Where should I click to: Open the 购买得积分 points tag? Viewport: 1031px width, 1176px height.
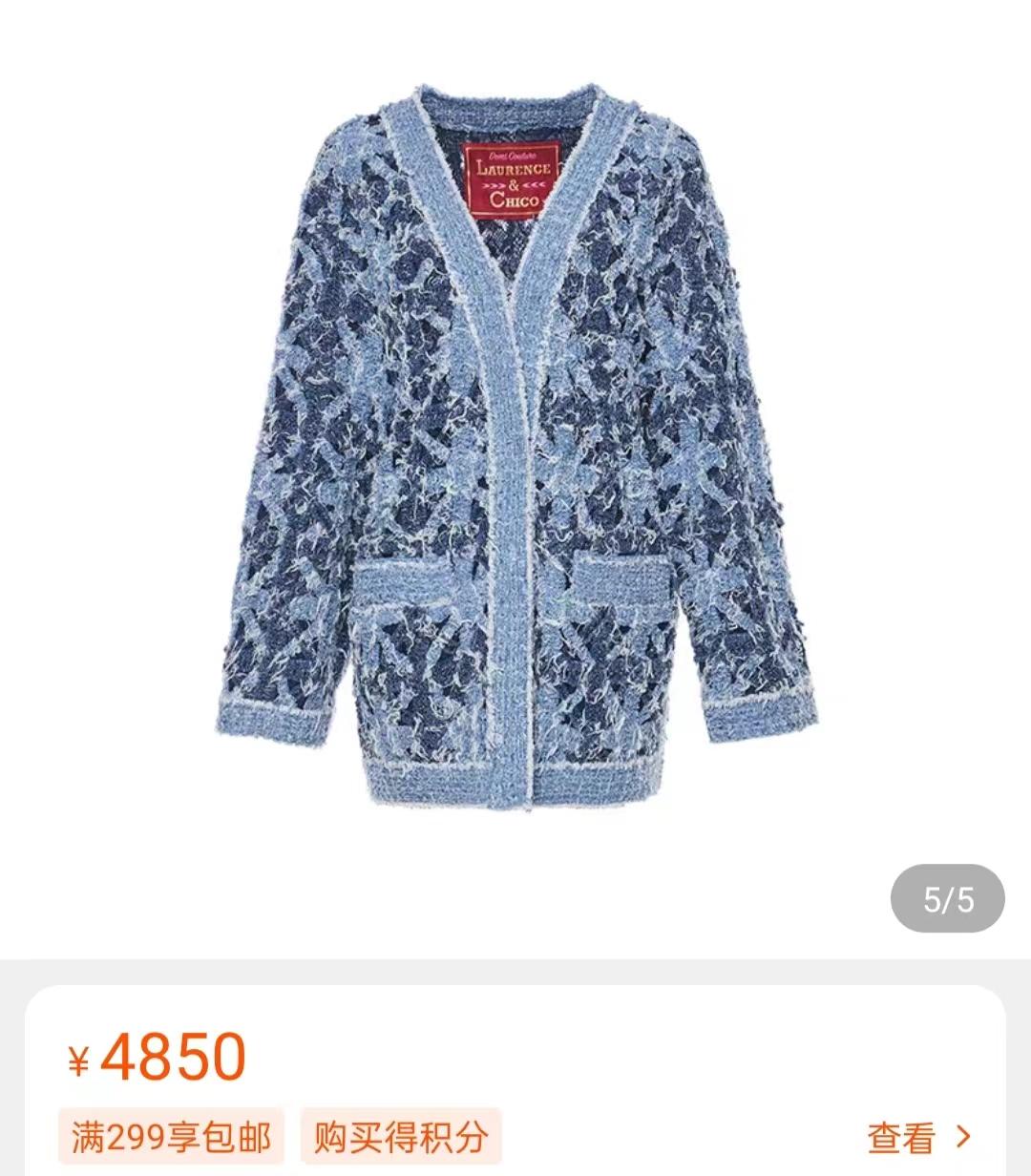401,1137
